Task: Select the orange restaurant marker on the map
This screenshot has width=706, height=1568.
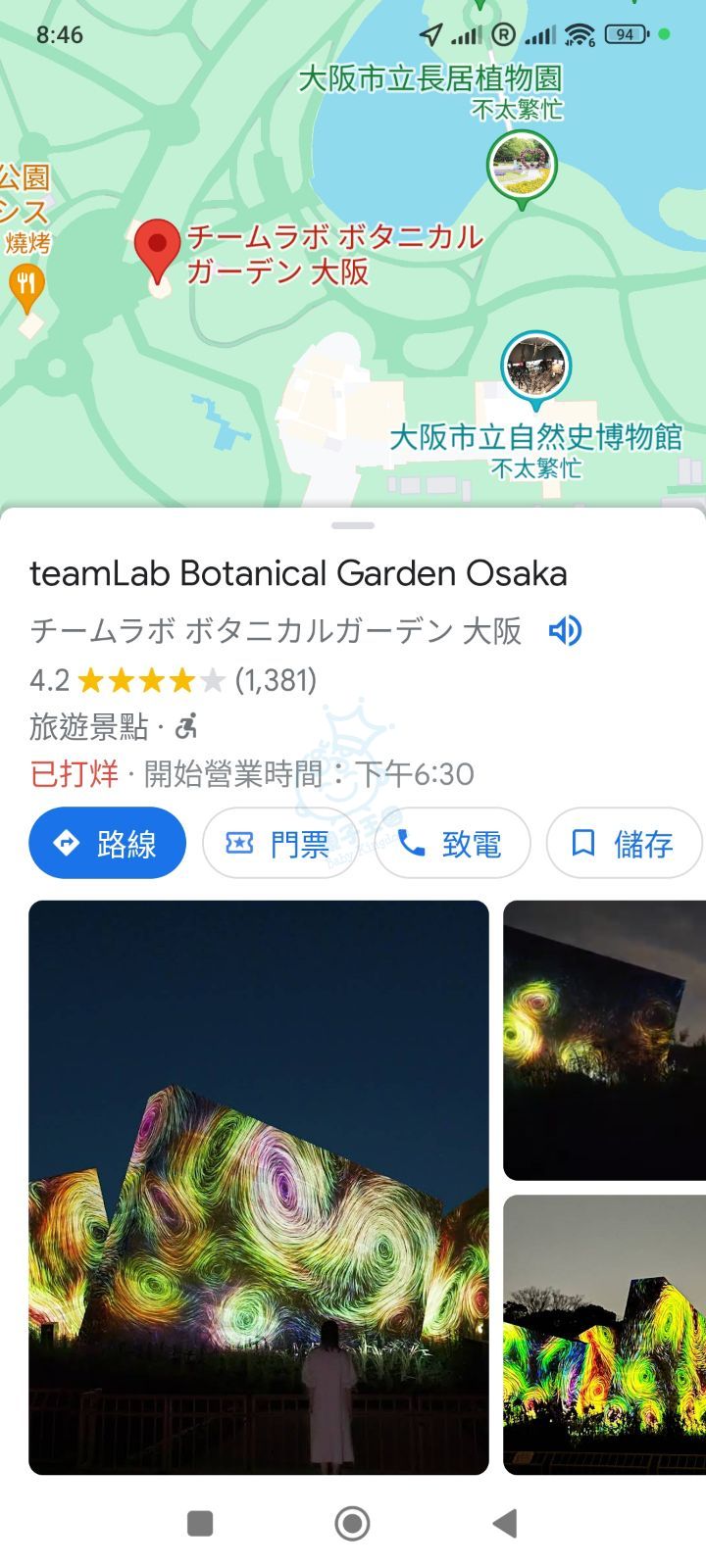Action: click(x=26, y=285)
